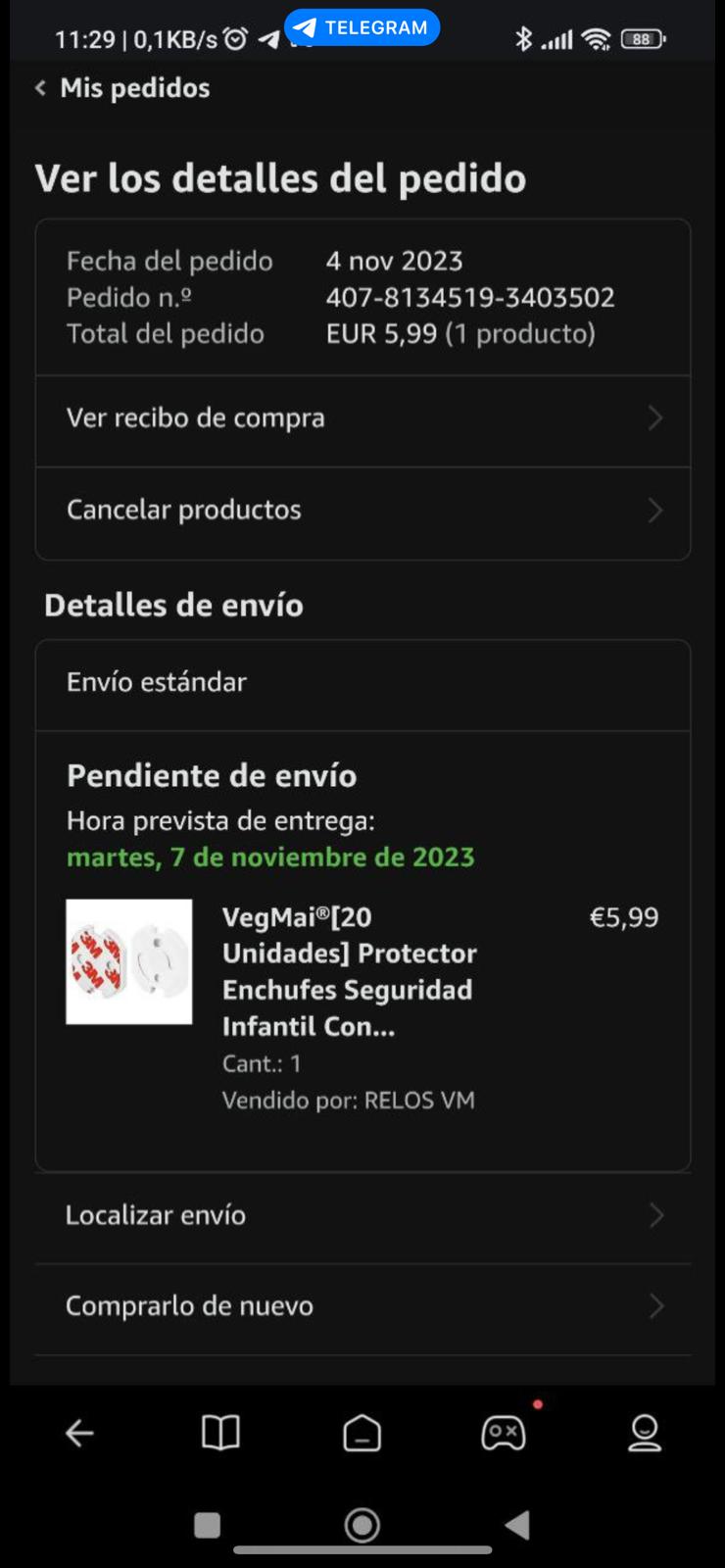Go back to Mis pedidos
Screen dimensions: 725x1568
tap(122, 88)
